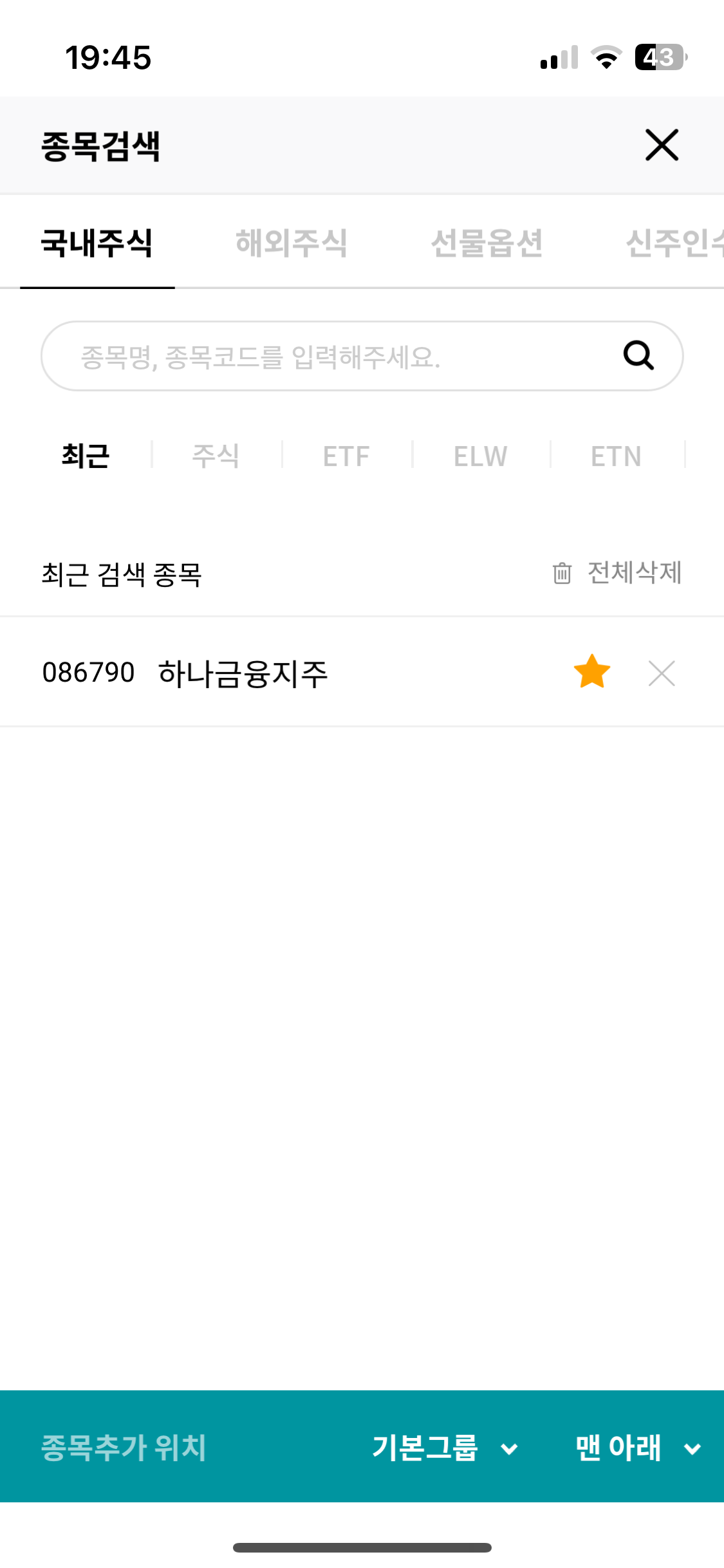Viewport: 724px width, 1568px height.
Task: Tap the battery indicator showing 43
Action: tap(658, 58)
